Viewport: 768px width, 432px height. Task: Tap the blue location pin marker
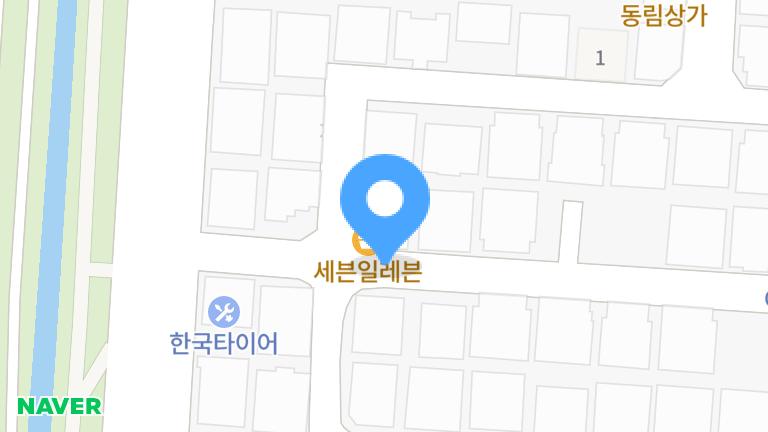coord(385,202)
